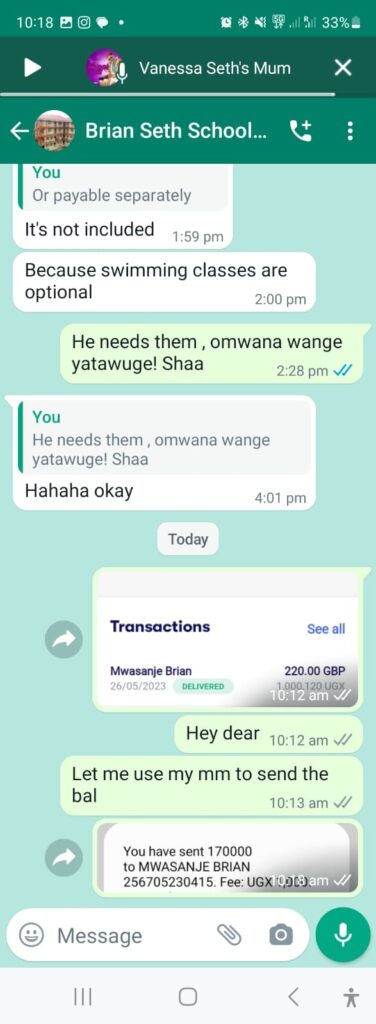Attach a file with the paperclip
The height and width of the screenshot is (1024, 376).
[230, 936]
